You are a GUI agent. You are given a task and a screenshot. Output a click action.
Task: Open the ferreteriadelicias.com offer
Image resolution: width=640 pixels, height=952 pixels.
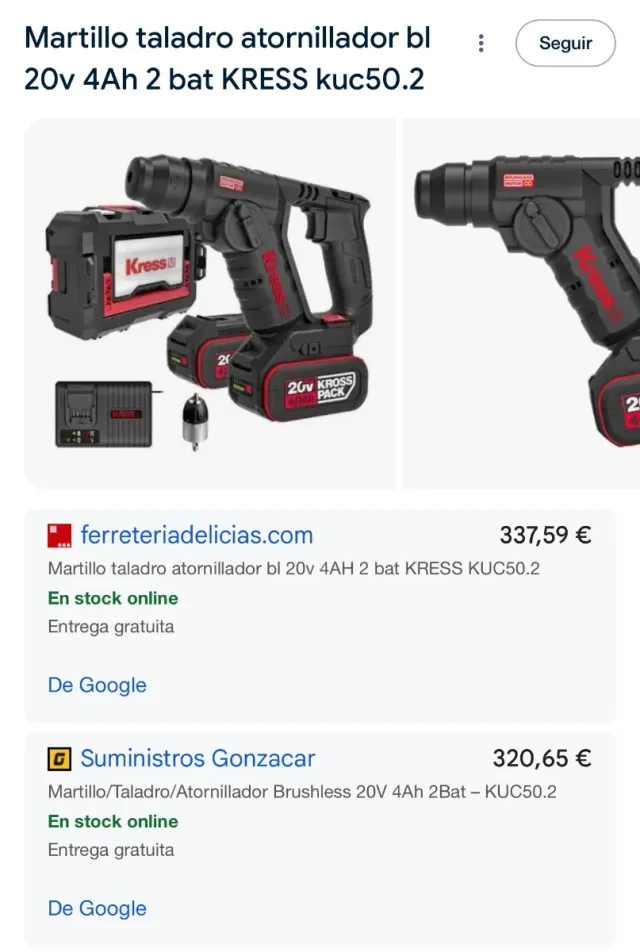click(x=196, y=535)
